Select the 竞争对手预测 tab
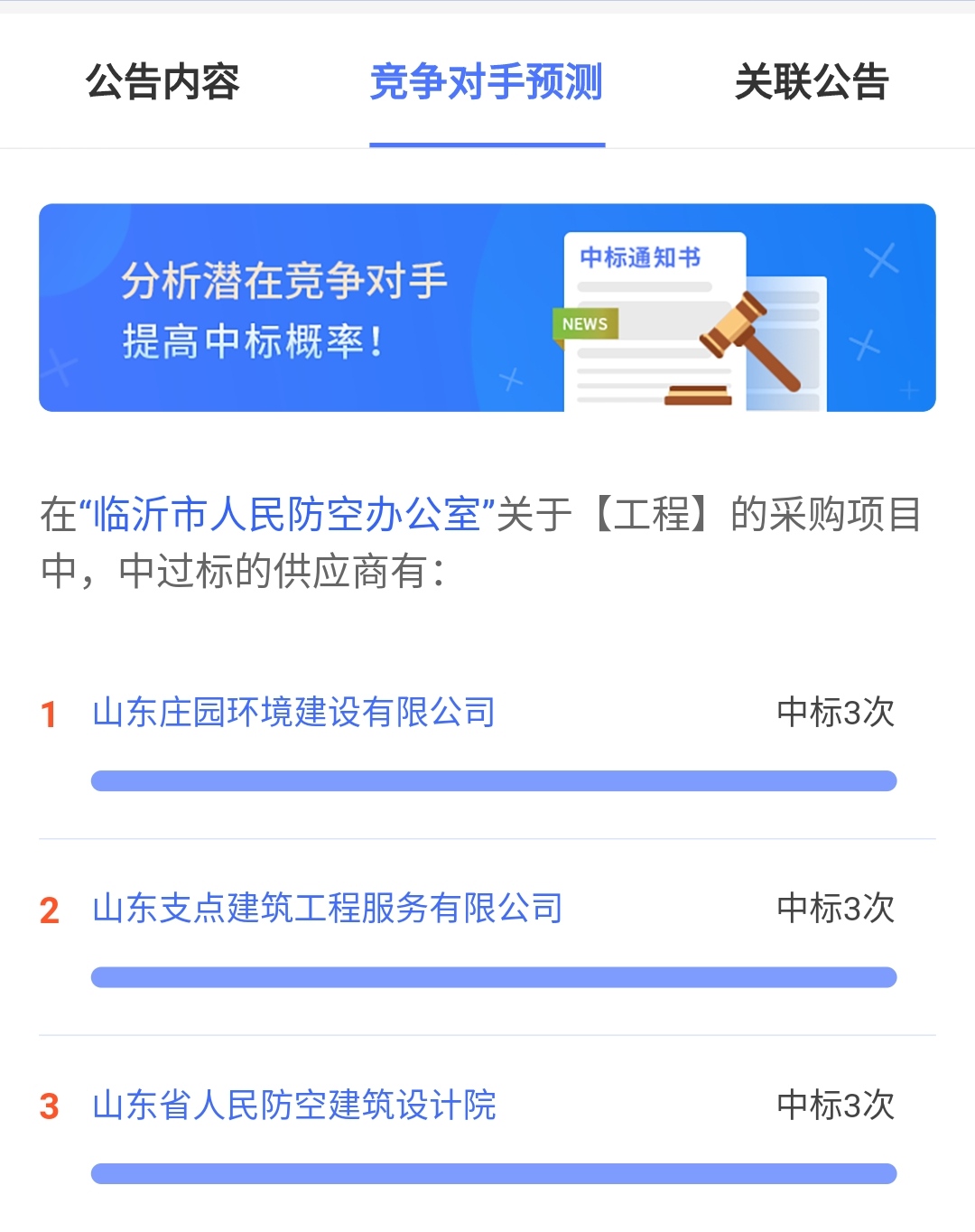Screen dimensions: 975x1232 [487, 81]
